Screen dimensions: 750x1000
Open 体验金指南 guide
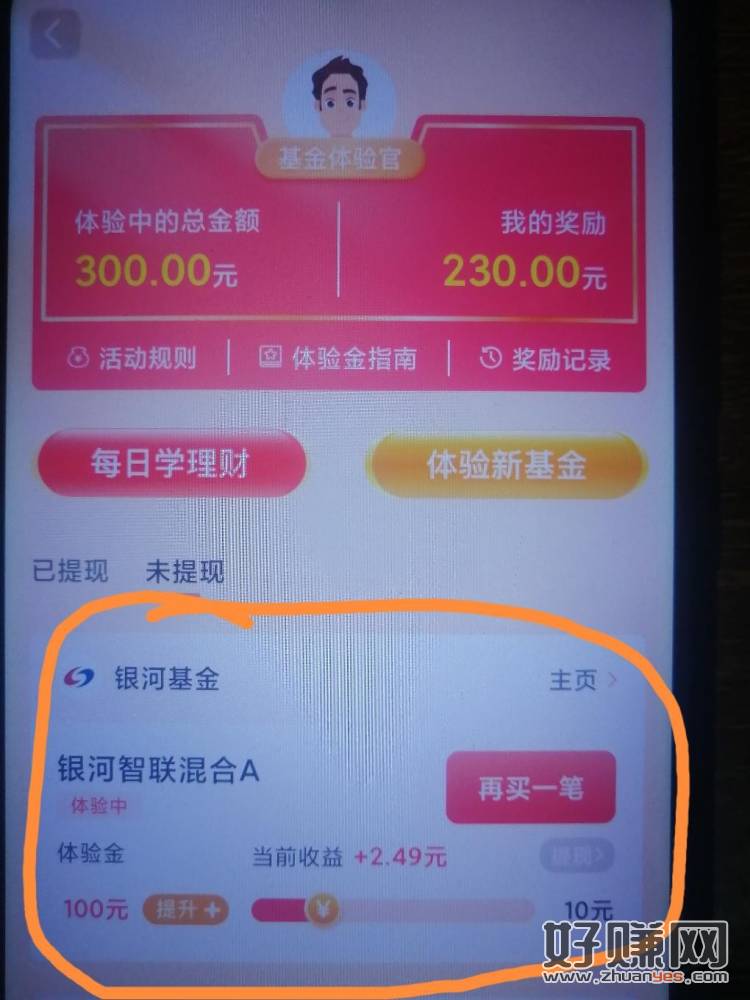click(338, 359)
